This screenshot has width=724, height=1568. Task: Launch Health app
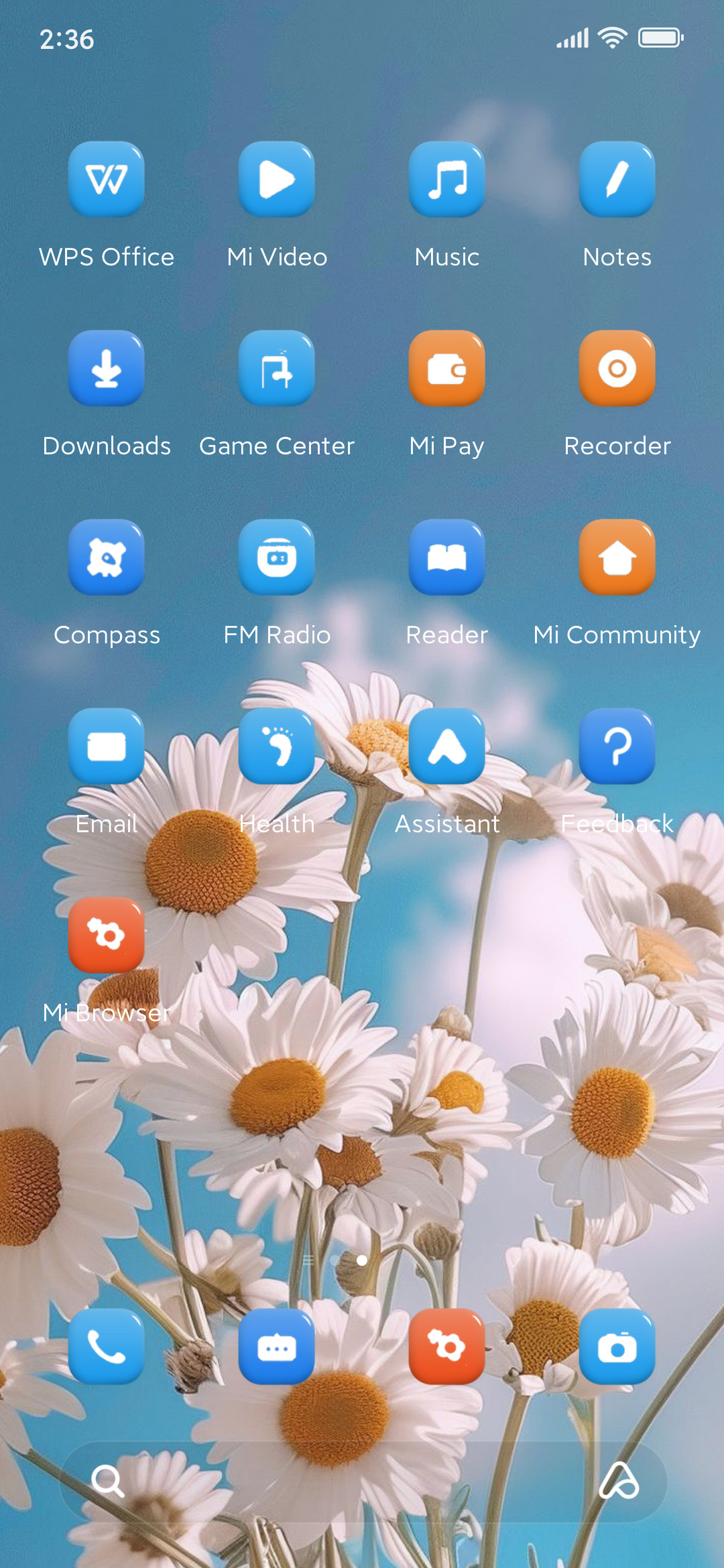coord(277,746)
